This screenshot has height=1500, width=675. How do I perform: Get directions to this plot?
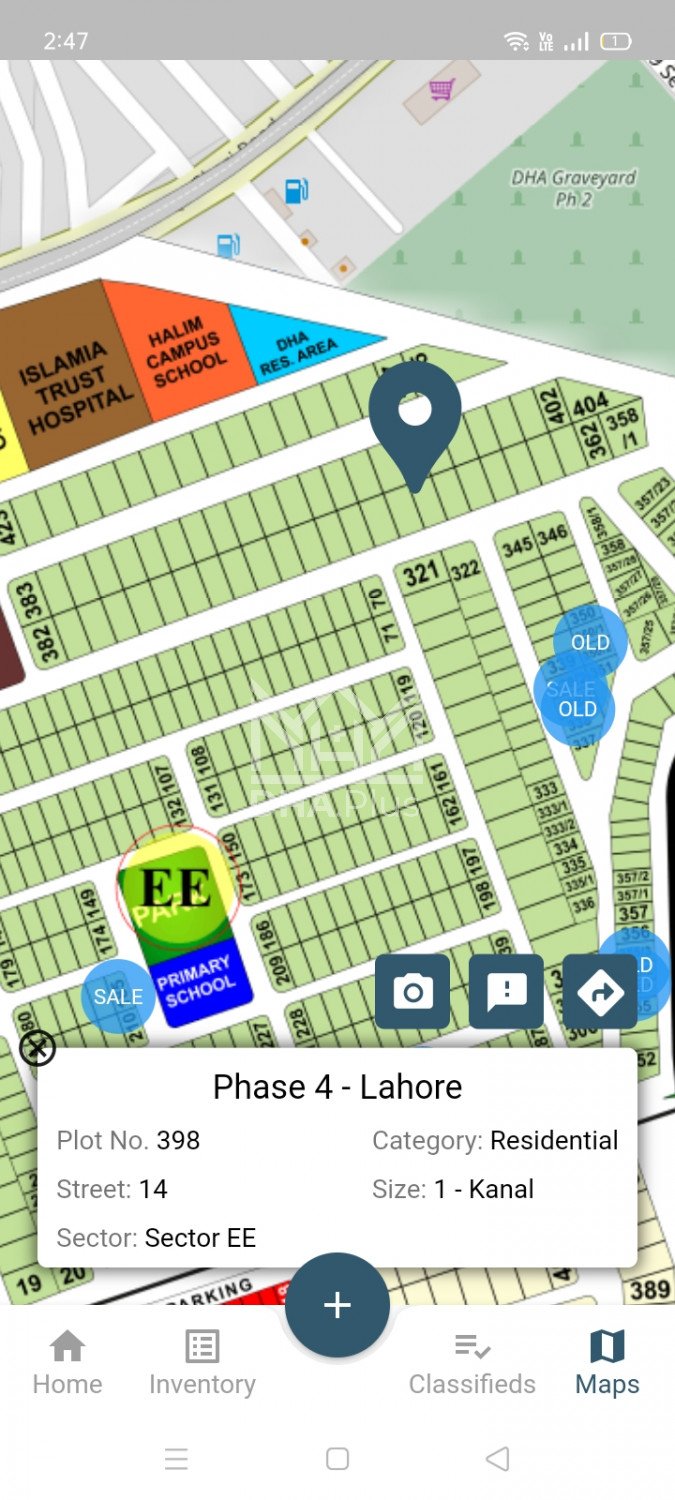pos(600,992)
